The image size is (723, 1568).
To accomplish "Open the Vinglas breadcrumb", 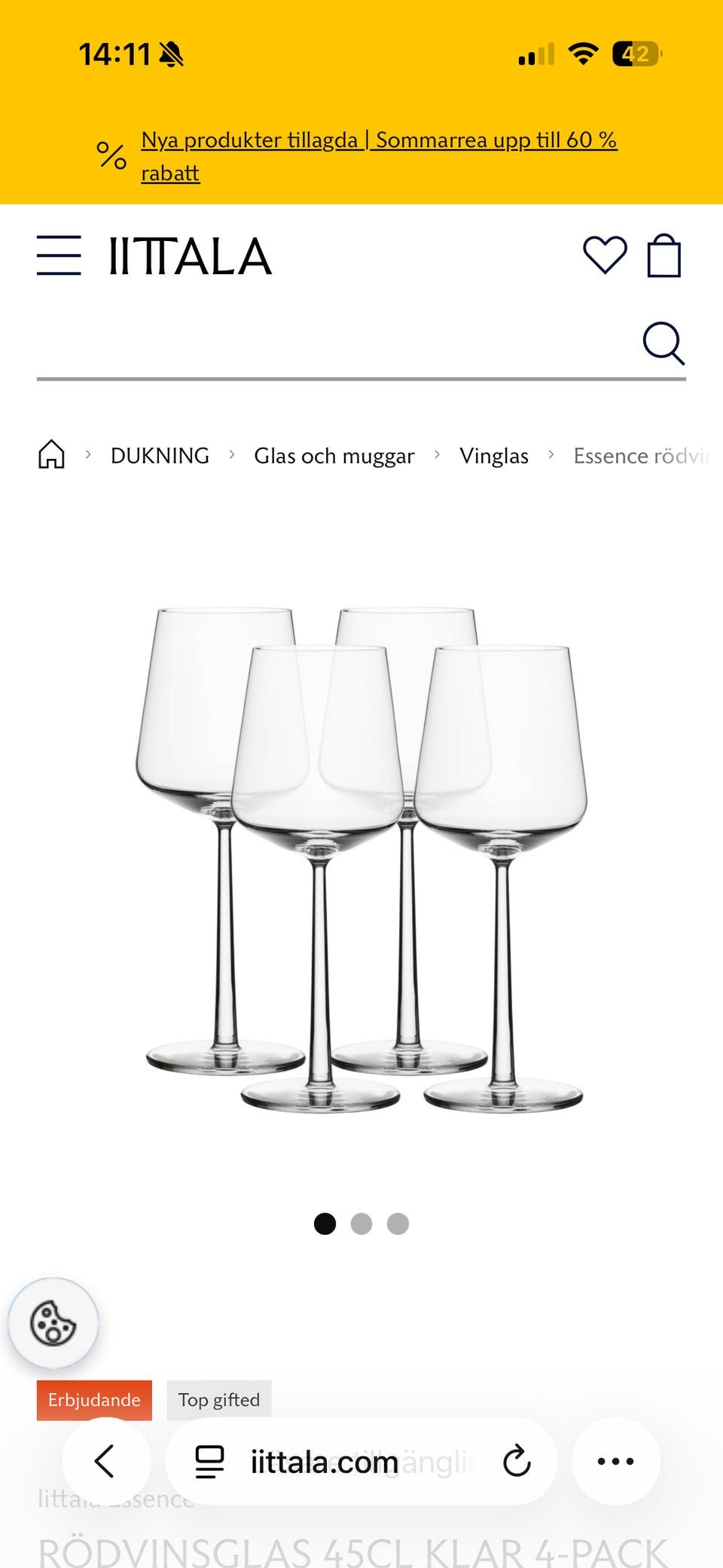I will tap(494, 455).
